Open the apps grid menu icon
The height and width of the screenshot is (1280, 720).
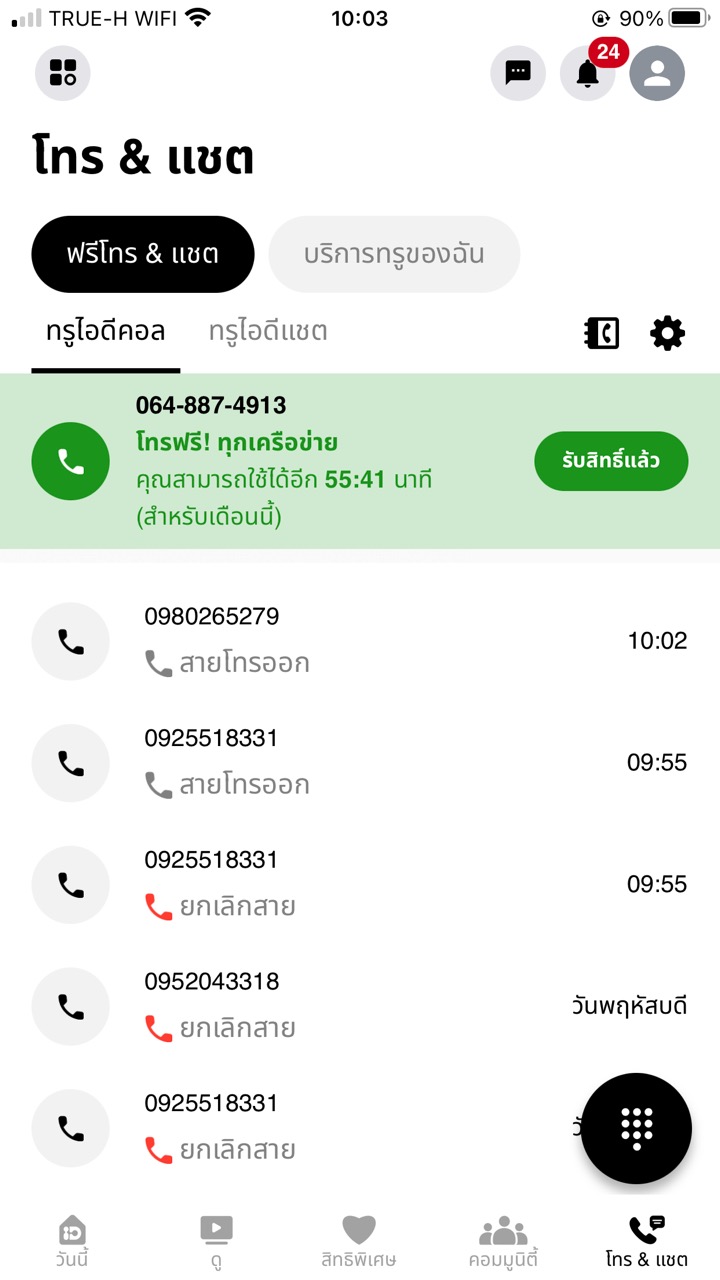(63, 72)
